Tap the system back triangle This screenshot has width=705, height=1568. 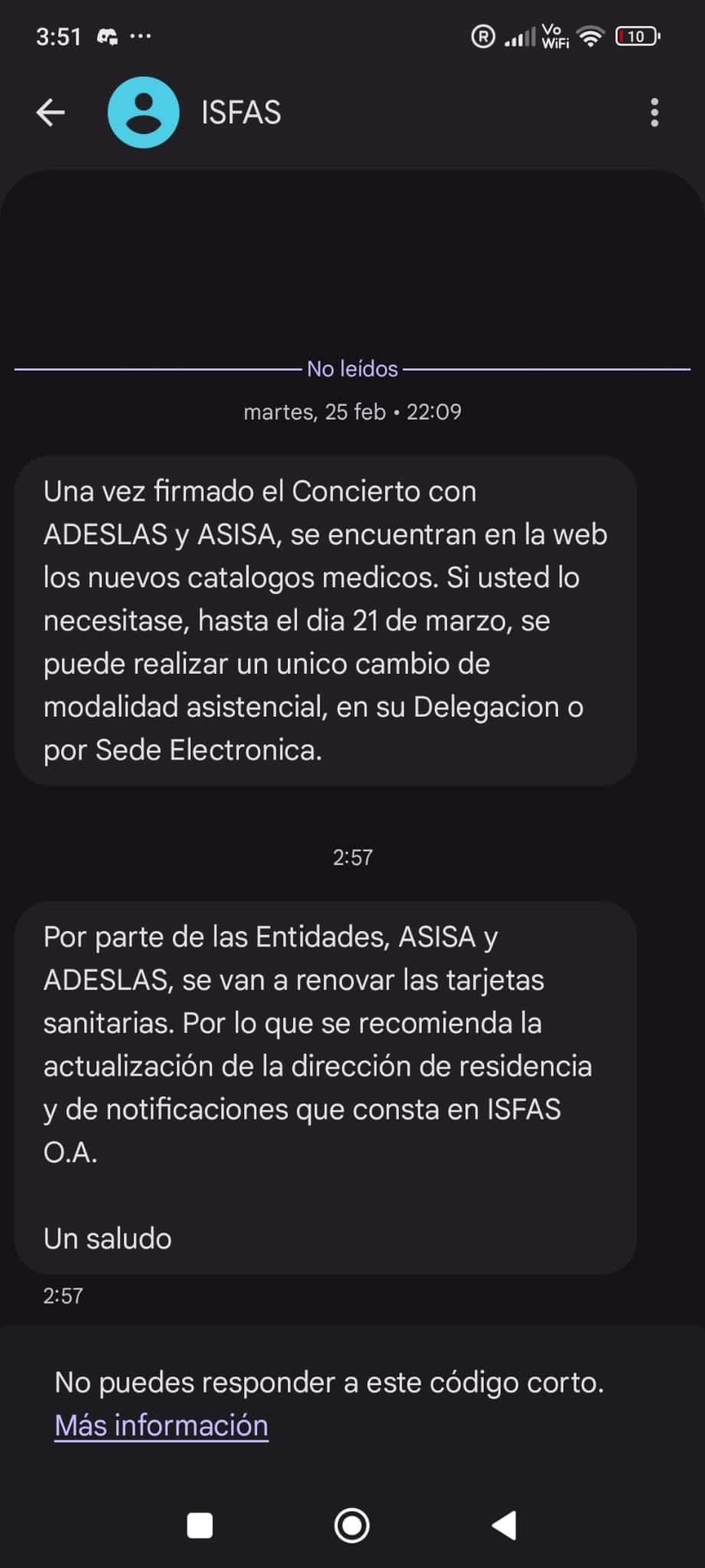coord(504,1525)
